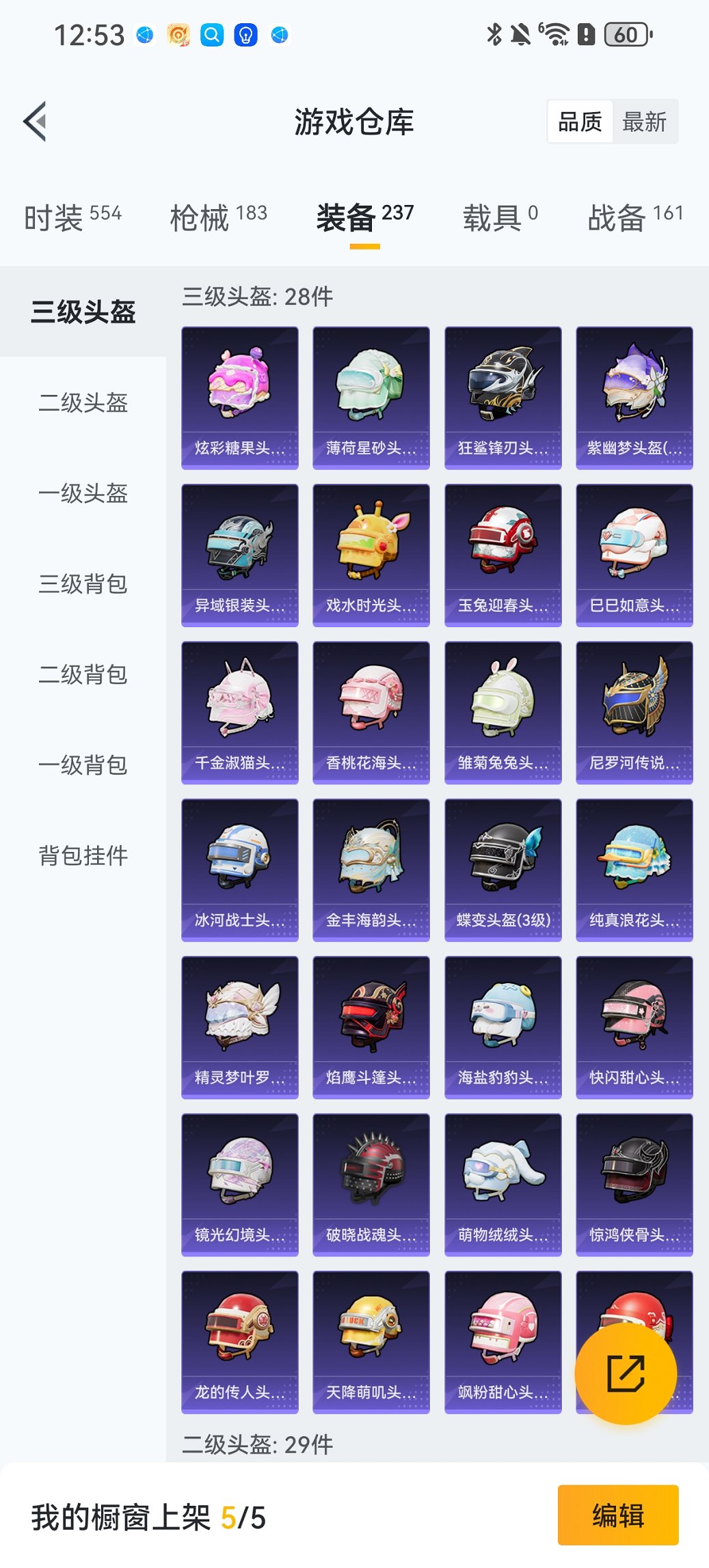Image resolution: width=709 pixels, height=1568 pixels.
Task: Tap the 编辑 button
Action: tap(617, 1515)
